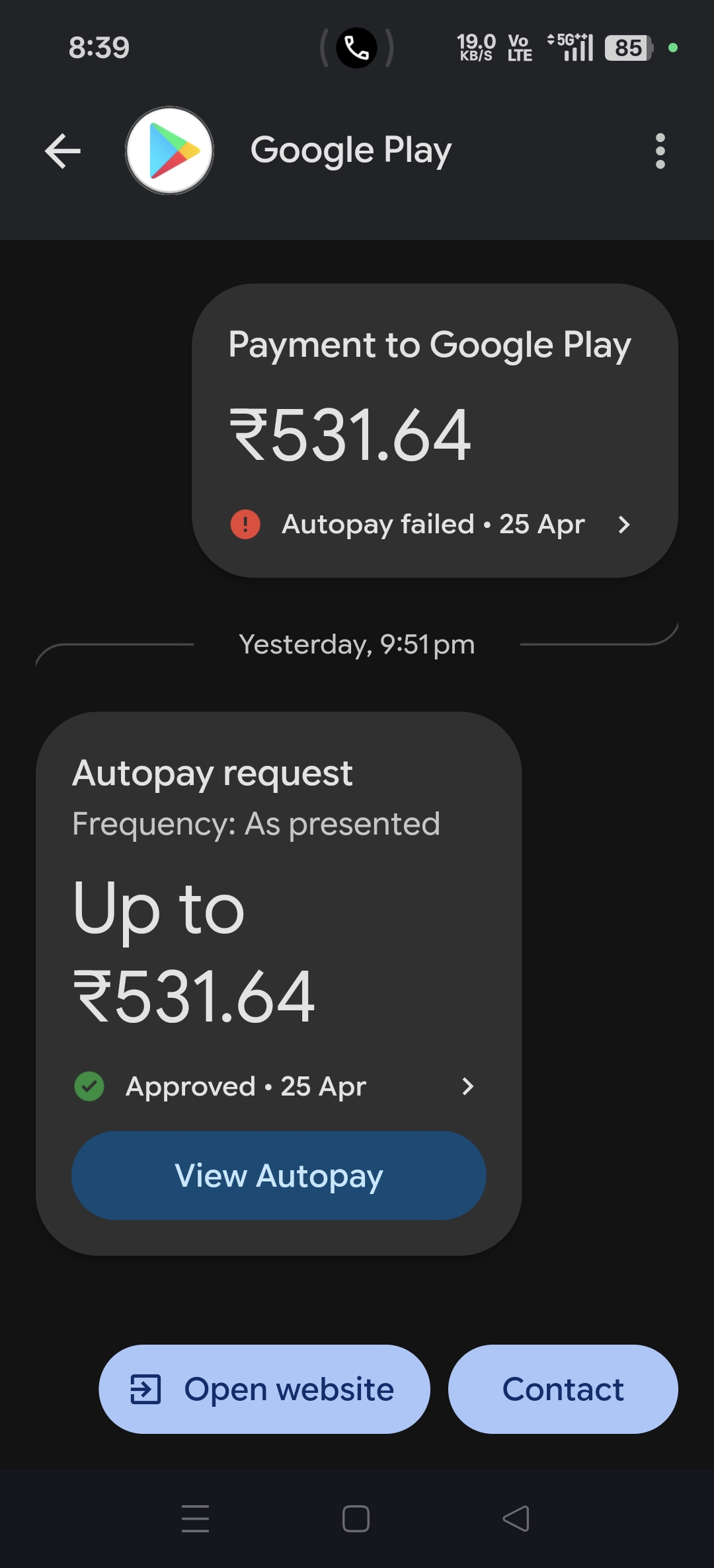
Task: Go back using the top arrow
Action: [x=63, y=151]
